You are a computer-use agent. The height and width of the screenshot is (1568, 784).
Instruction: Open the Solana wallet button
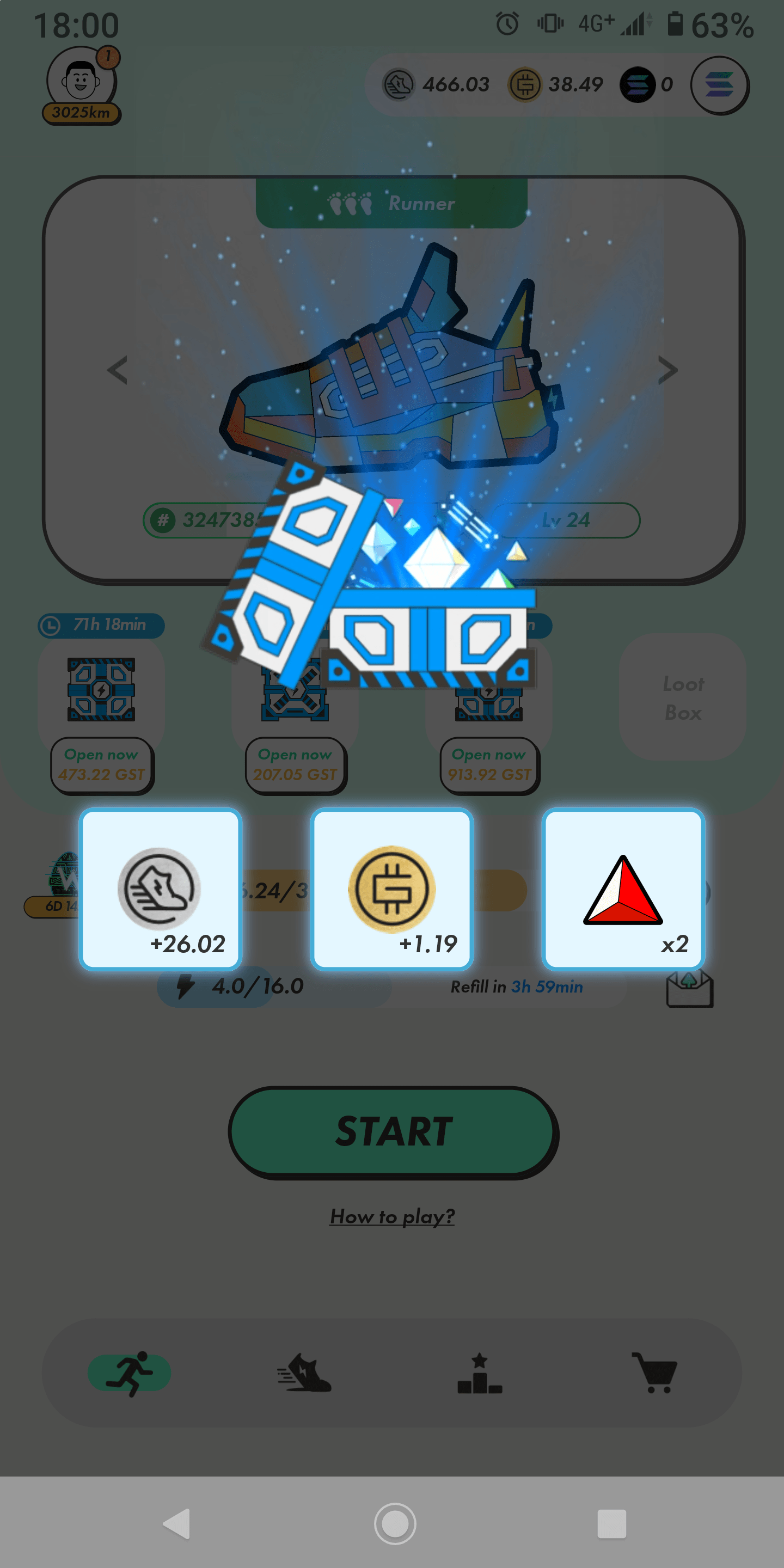click(719, 85)
